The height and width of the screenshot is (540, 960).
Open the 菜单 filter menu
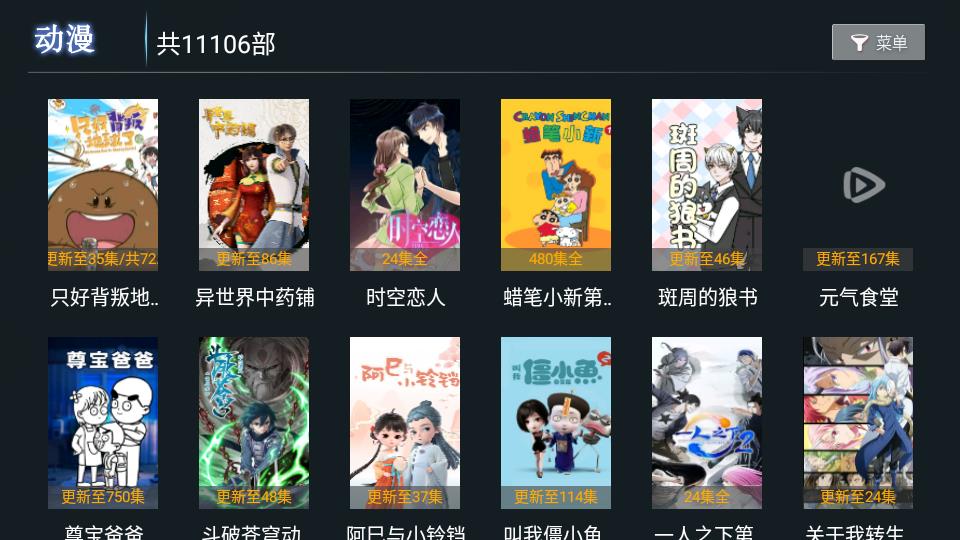coord(878,42)
